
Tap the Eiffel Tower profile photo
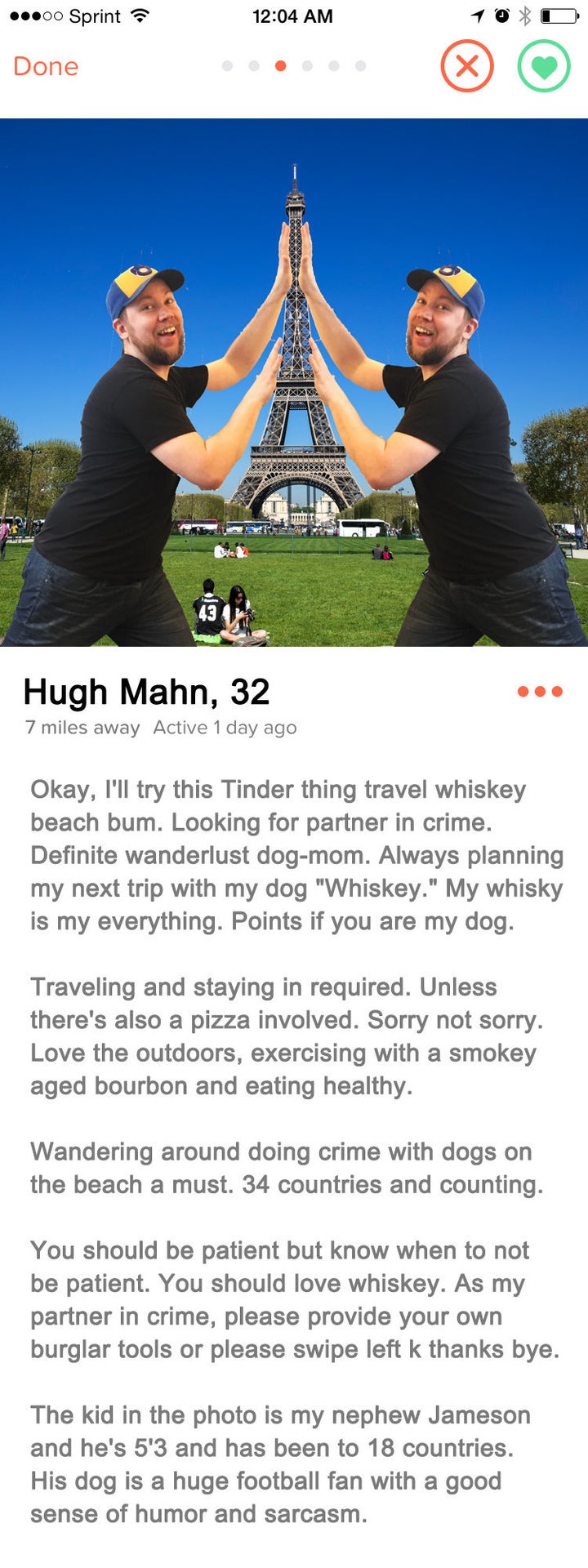tap(294, 382)
